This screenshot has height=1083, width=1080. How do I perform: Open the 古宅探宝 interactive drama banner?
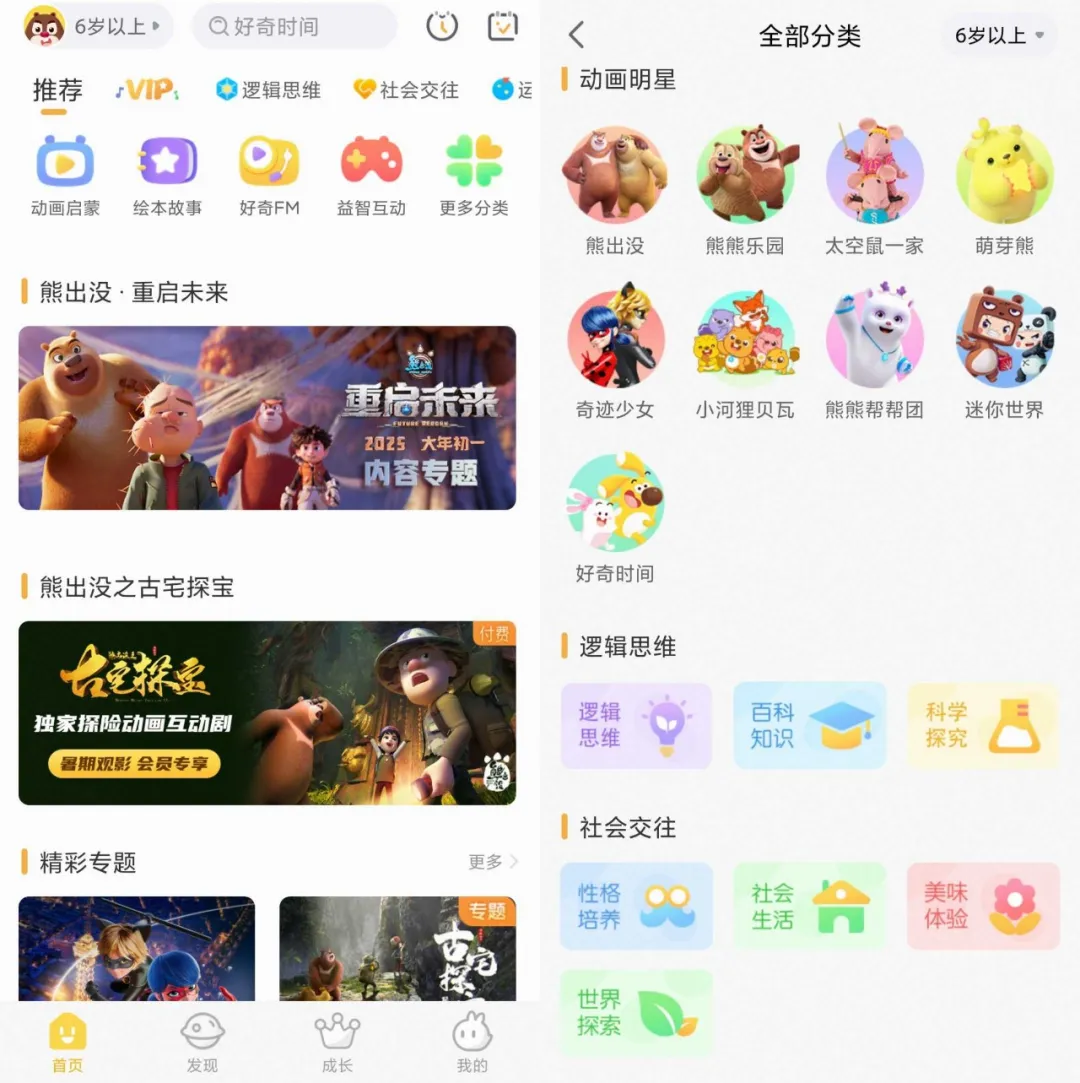pyautogui.click(x=267, y=713)
